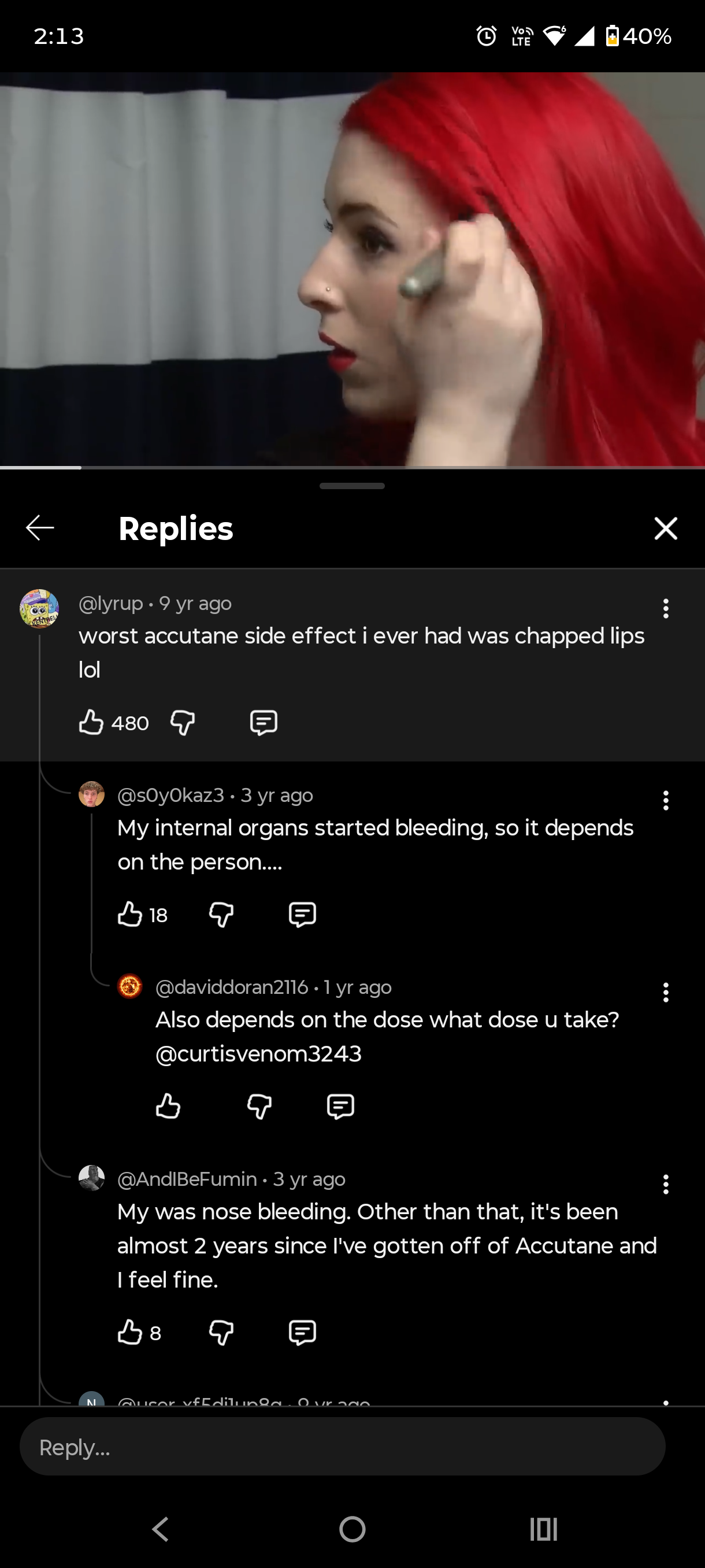Open options menu for @lyrup's comment
This screenshot has width=705, height=1568.
[666, 609]
